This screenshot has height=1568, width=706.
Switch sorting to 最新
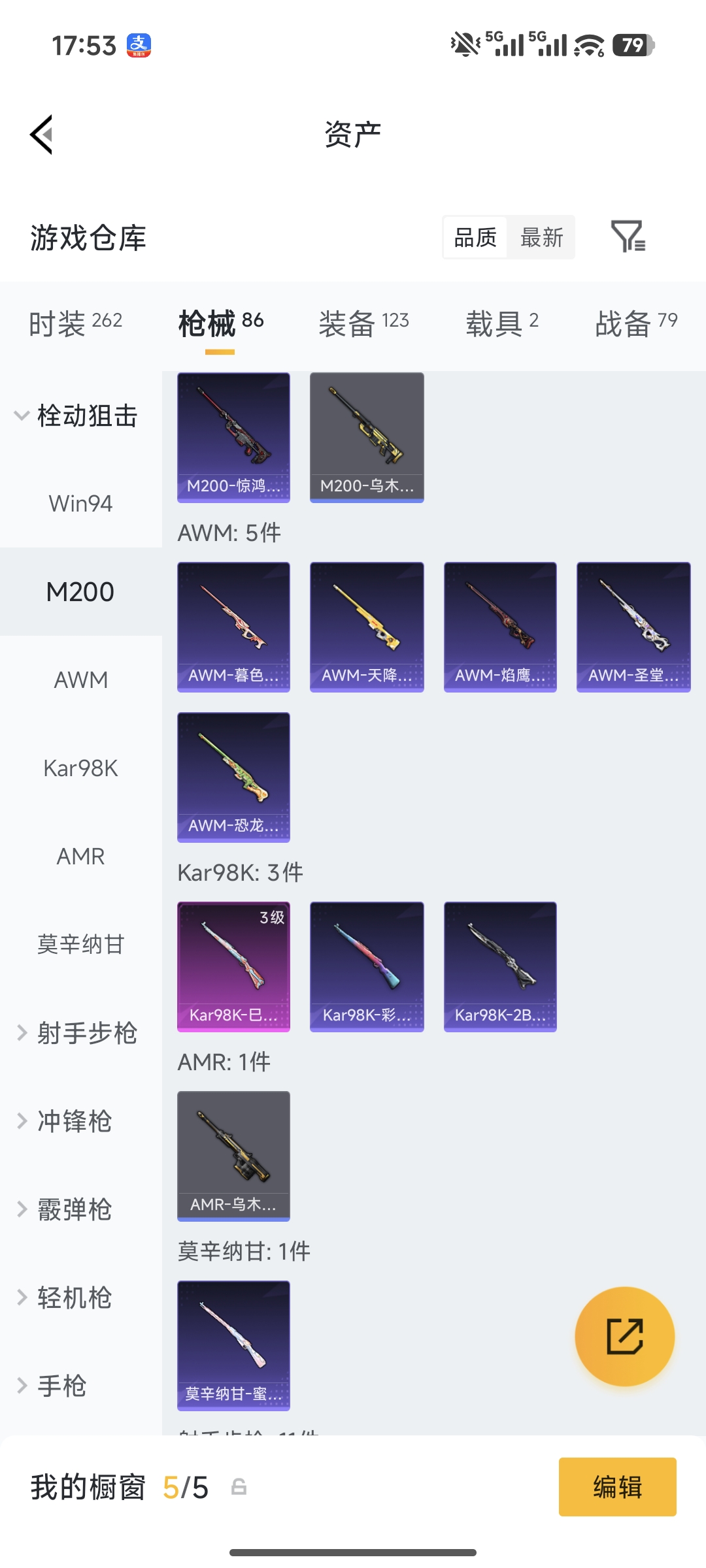[x=541, y=238]
